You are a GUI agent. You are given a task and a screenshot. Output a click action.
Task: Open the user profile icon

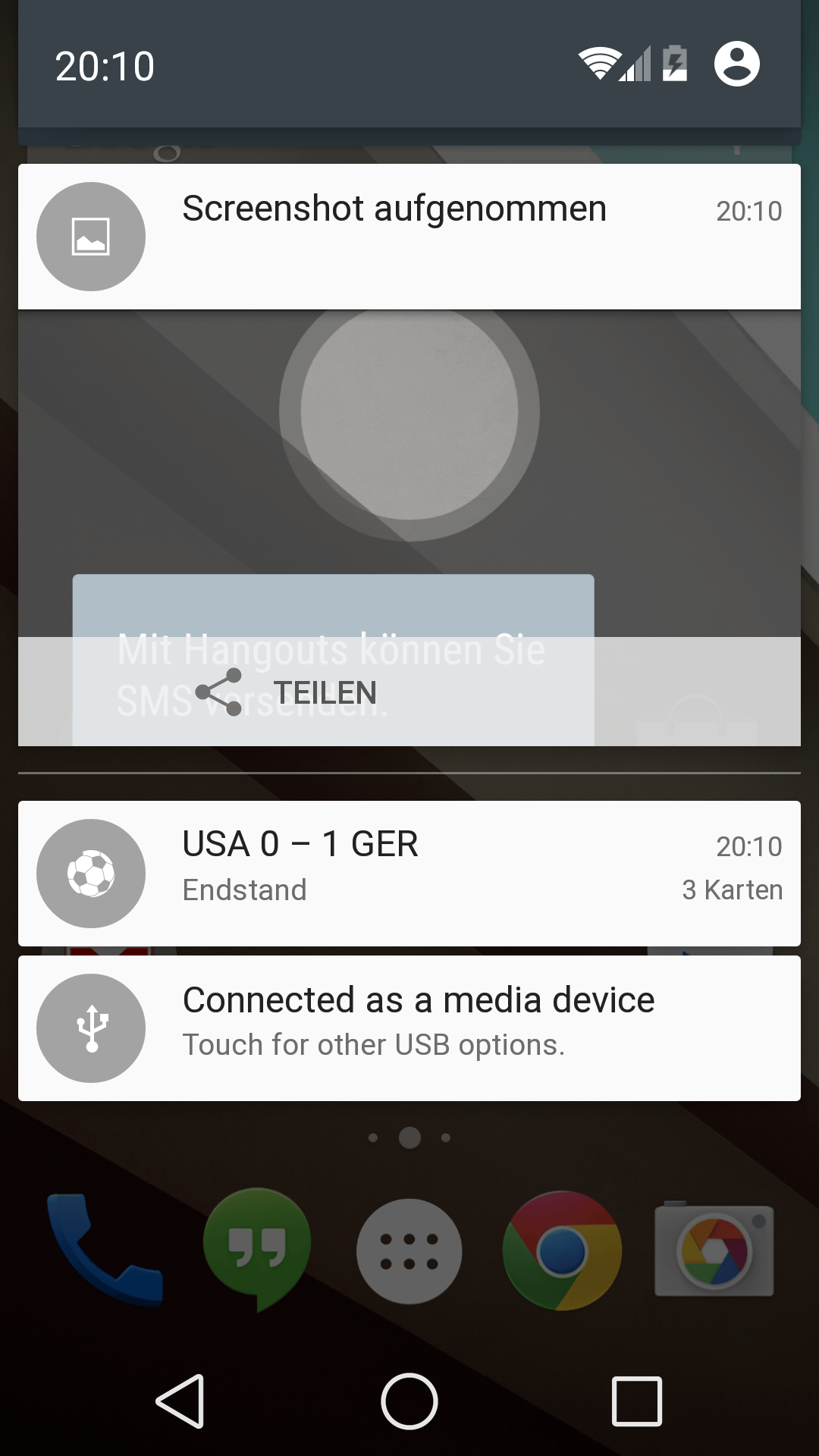[x=736, y=64]
